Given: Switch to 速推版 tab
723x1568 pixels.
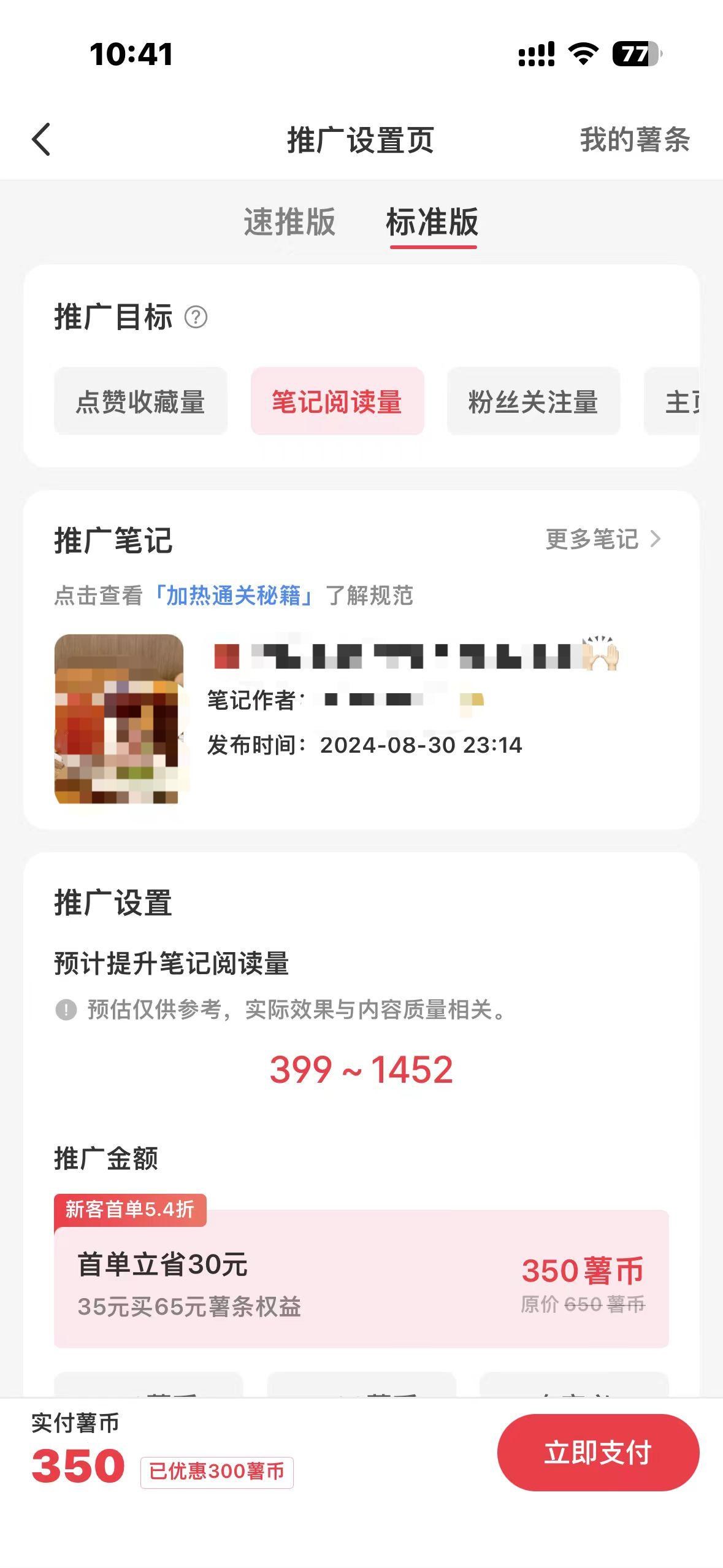Looking at the screenshot, I should pyautogui.click(x=289, y=222).
